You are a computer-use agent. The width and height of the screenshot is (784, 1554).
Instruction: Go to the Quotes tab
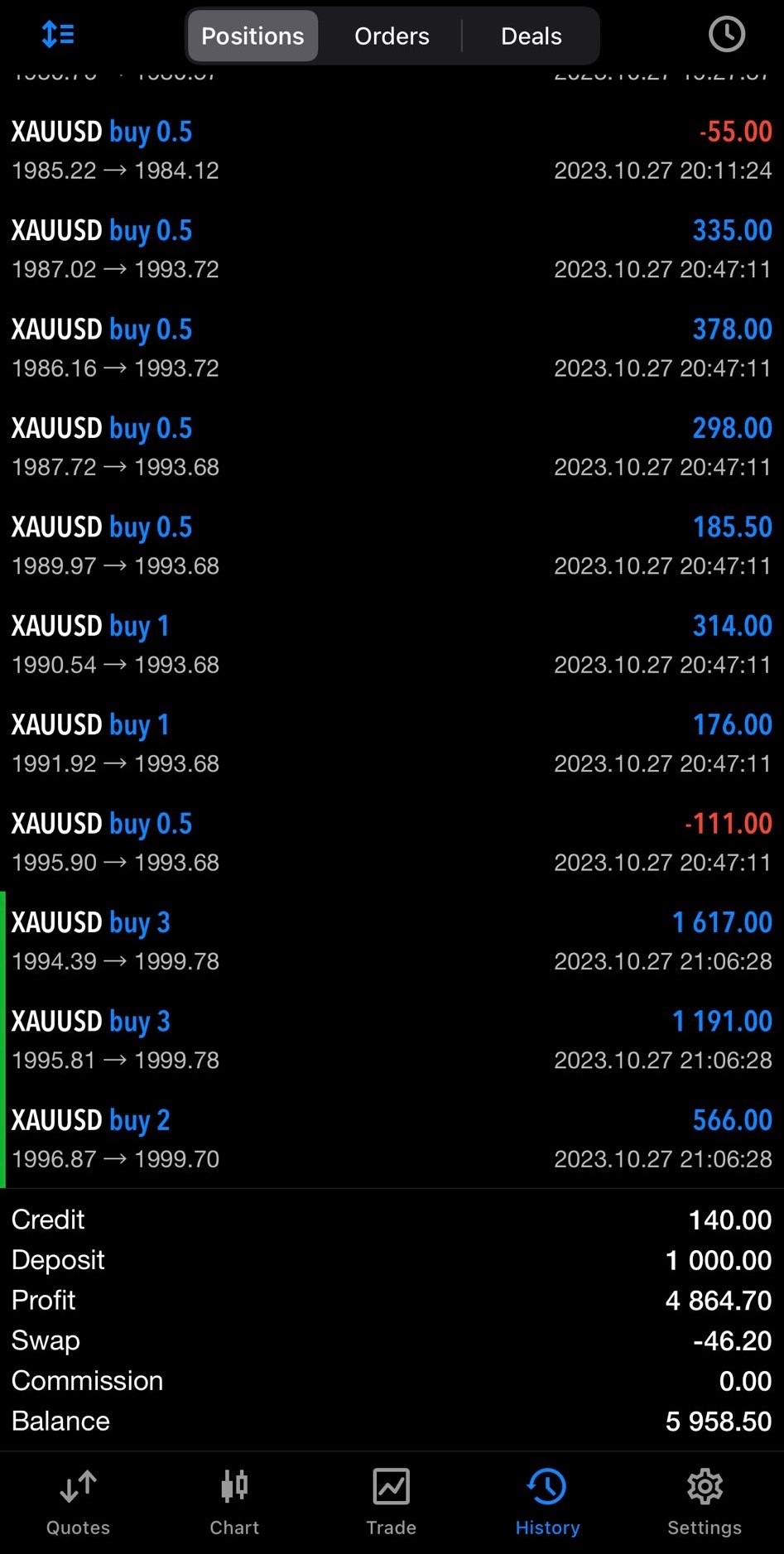[x=78, y=1502]
